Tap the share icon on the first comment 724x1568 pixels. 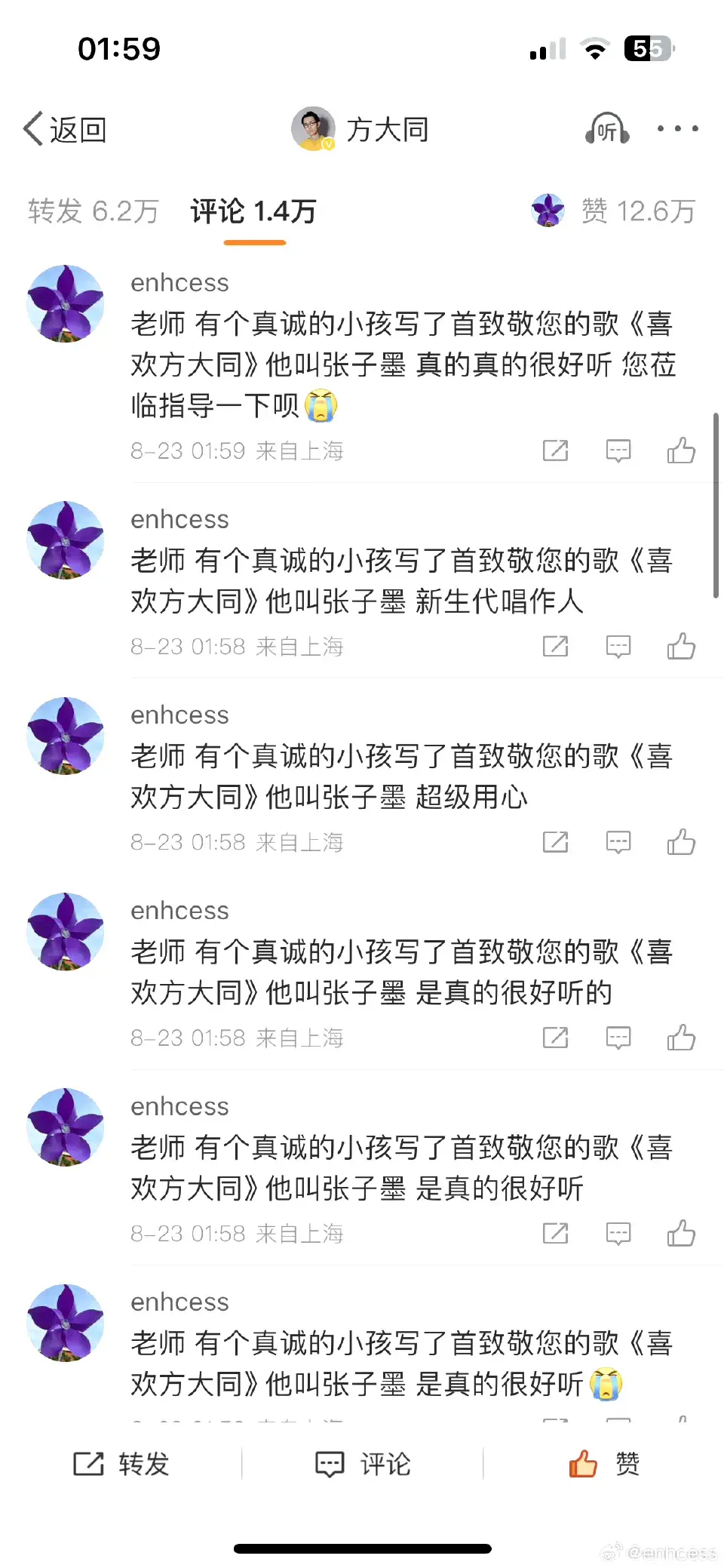pos(555,450)
